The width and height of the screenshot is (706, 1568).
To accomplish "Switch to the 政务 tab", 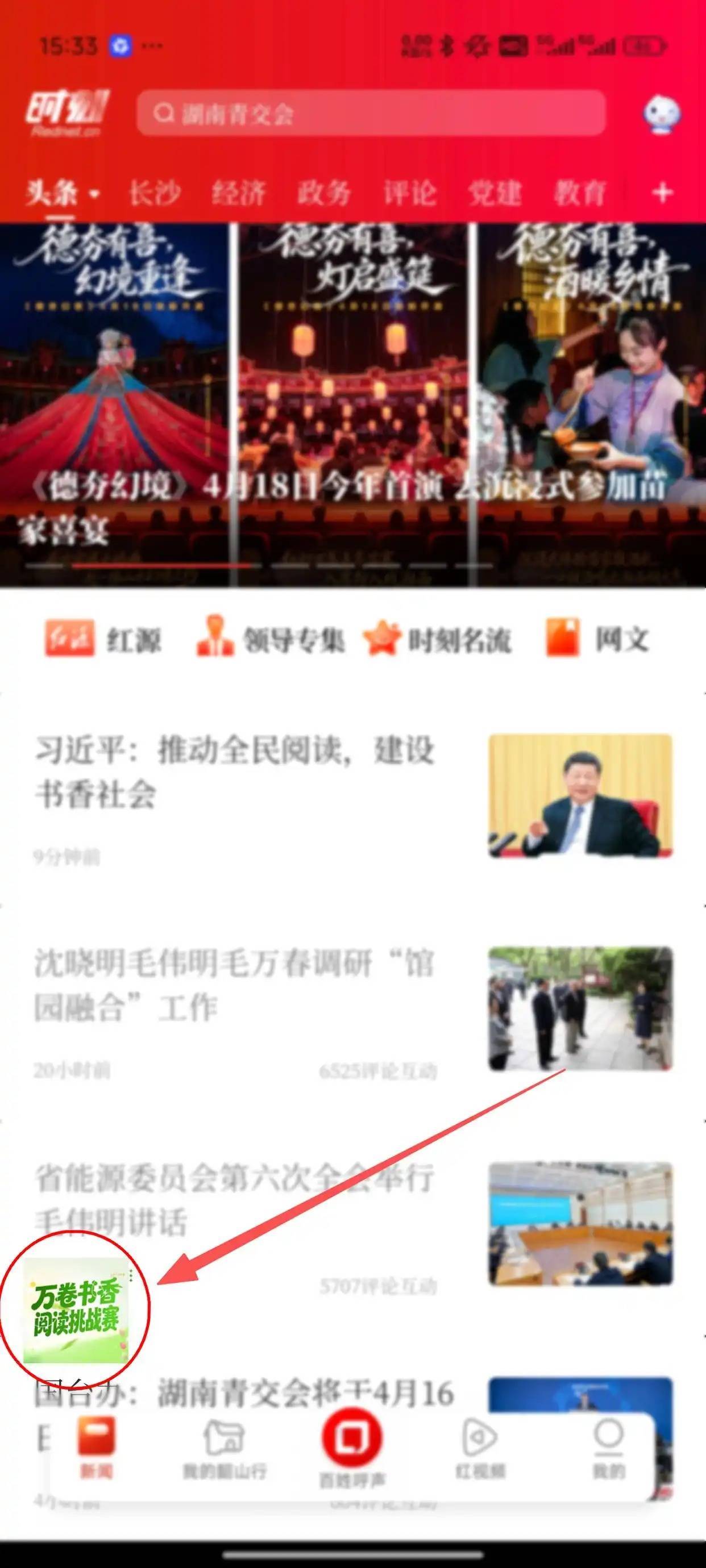I will coord(324,194).
